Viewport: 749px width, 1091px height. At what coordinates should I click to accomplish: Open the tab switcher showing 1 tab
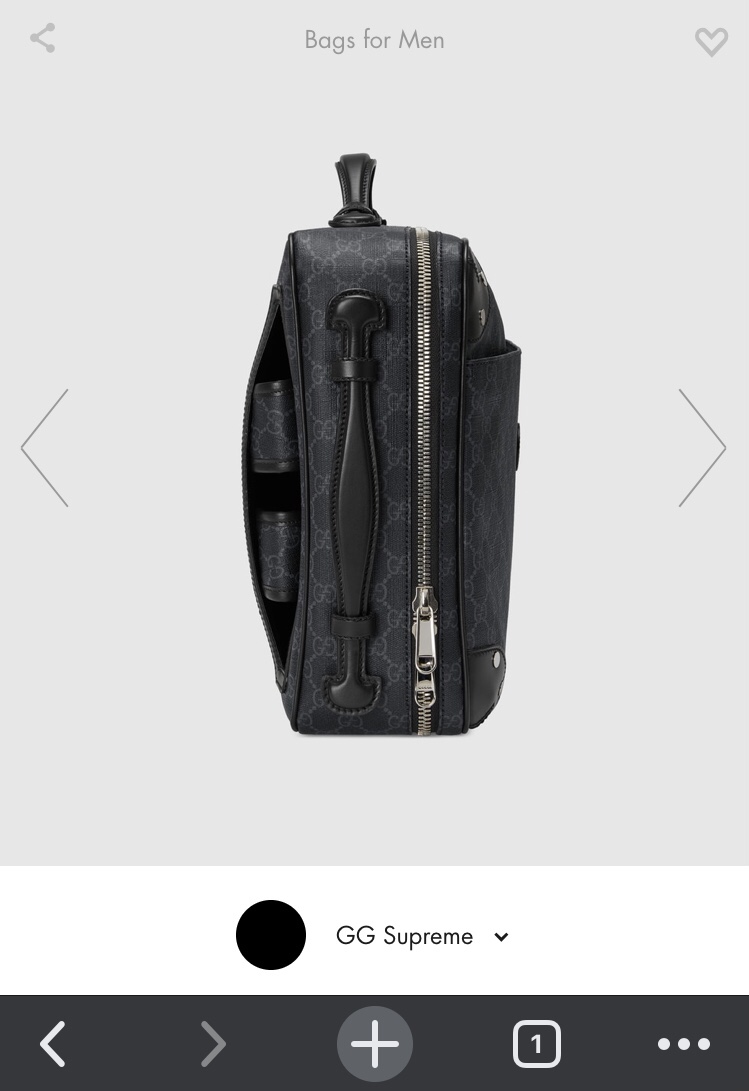[x=536, y=1044]
